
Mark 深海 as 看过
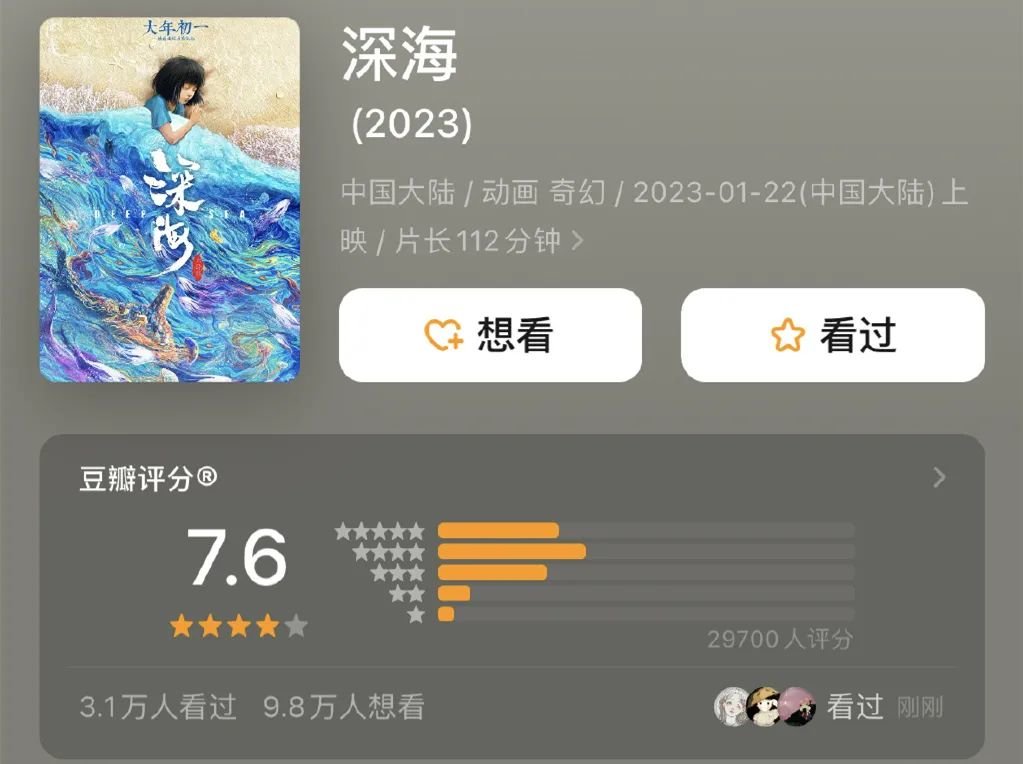coord(832,335)
